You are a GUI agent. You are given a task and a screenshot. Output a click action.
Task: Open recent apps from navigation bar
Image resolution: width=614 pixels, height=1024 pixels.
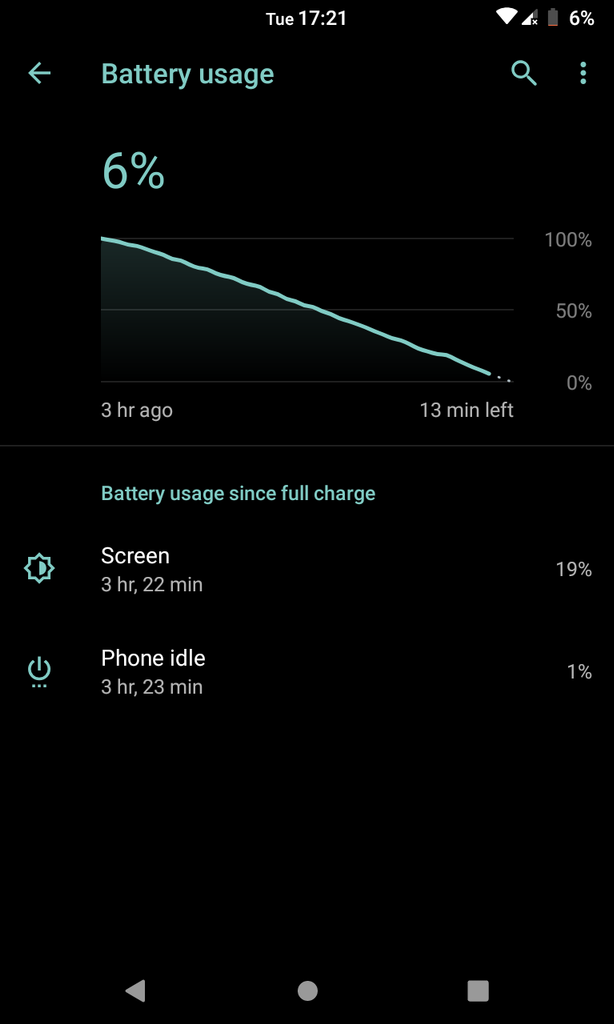click(x=478, y=990)
